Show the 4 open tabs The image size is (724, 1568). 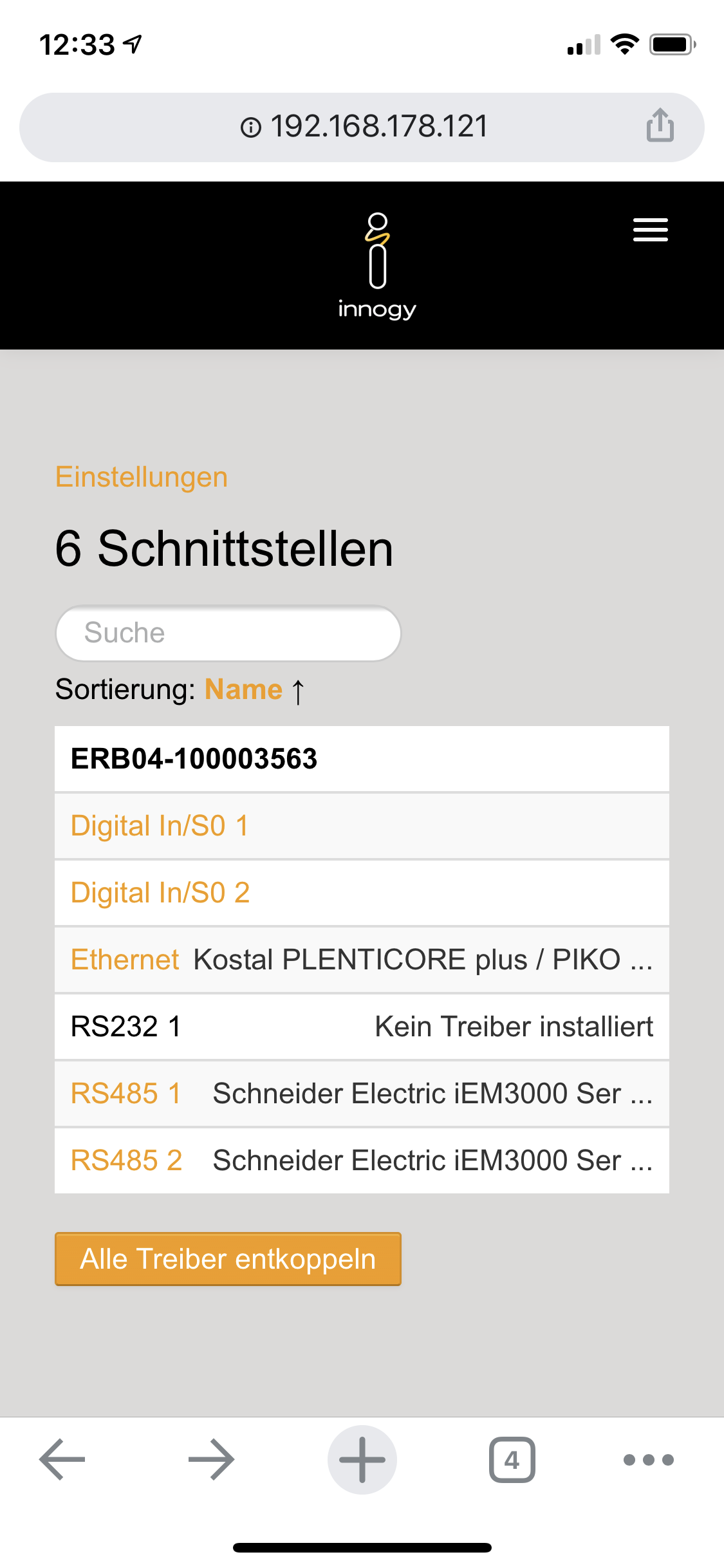(512, 1460)
